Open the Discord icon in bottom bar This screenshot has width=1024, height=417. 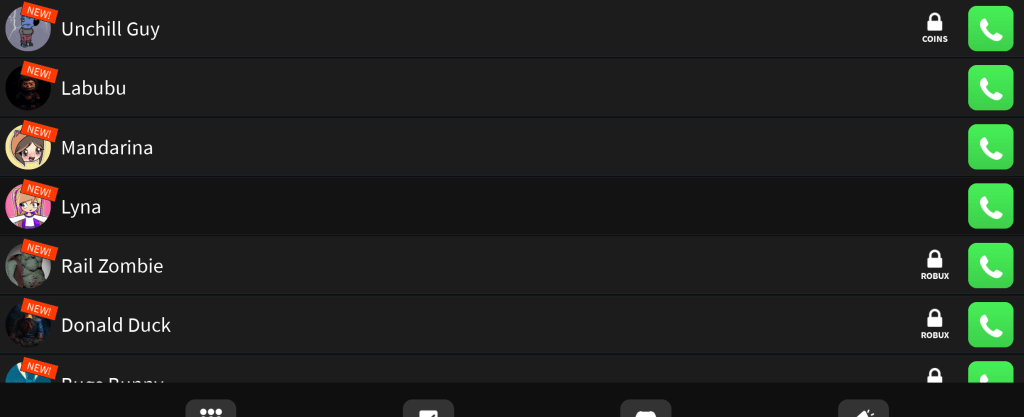click(x=645, y=410)
